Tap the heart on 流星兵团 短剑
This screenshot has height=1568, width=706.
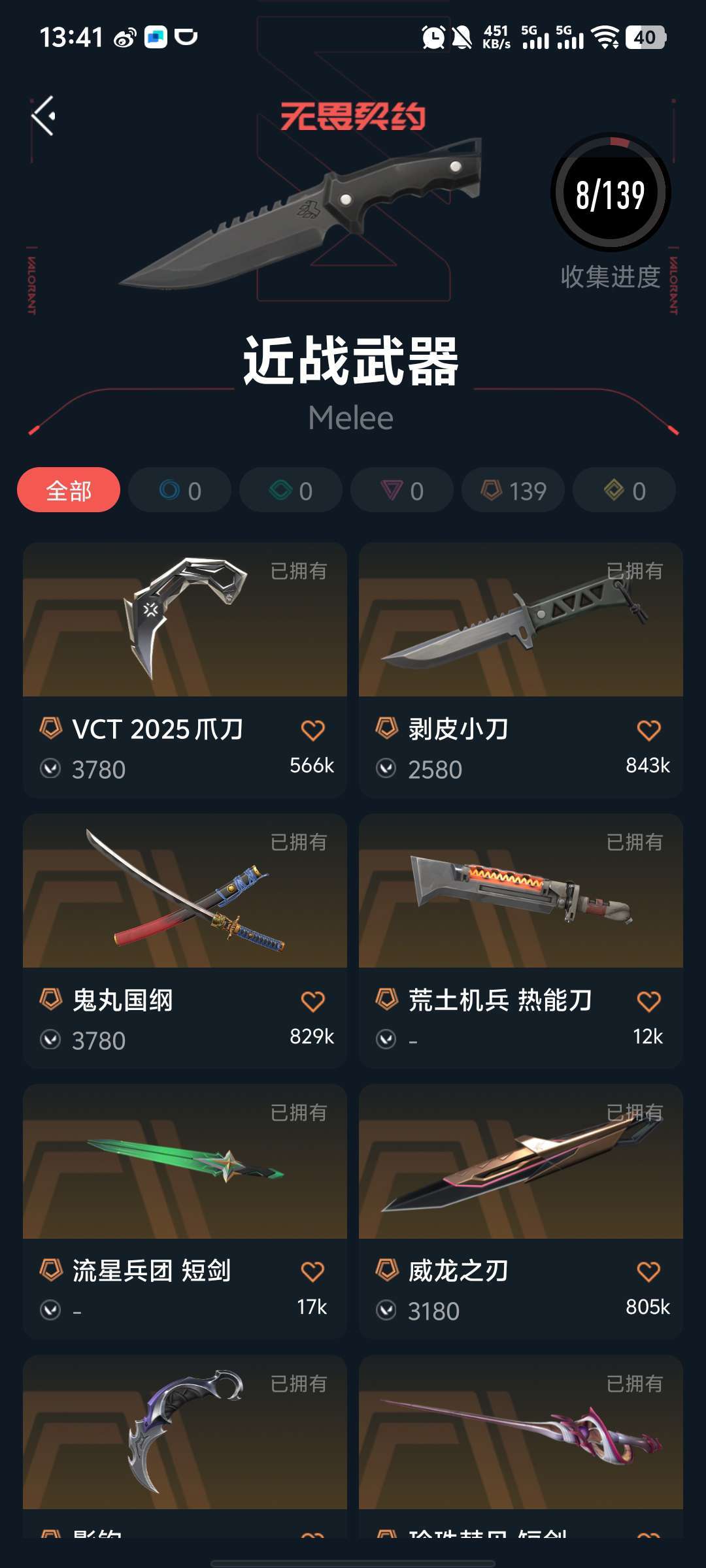(x=312, y=1272)
